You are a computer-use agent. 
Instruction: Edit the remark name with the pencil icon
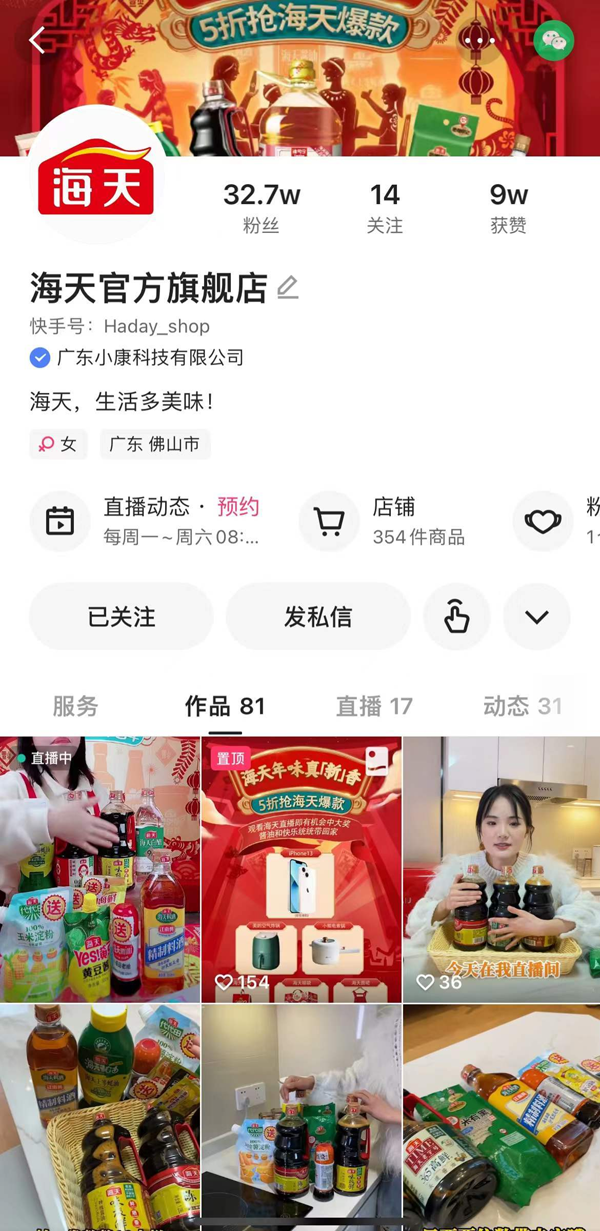point(288,288)
